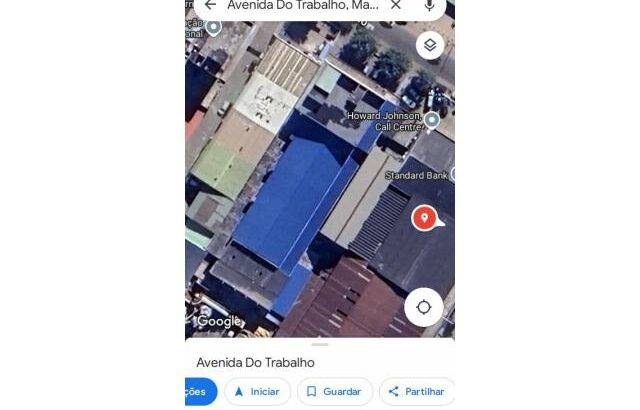The width and height of the screenshot is (640, 410).
Task: Clear the Avenida Do Trabalho search text
Action: (396, 5)
